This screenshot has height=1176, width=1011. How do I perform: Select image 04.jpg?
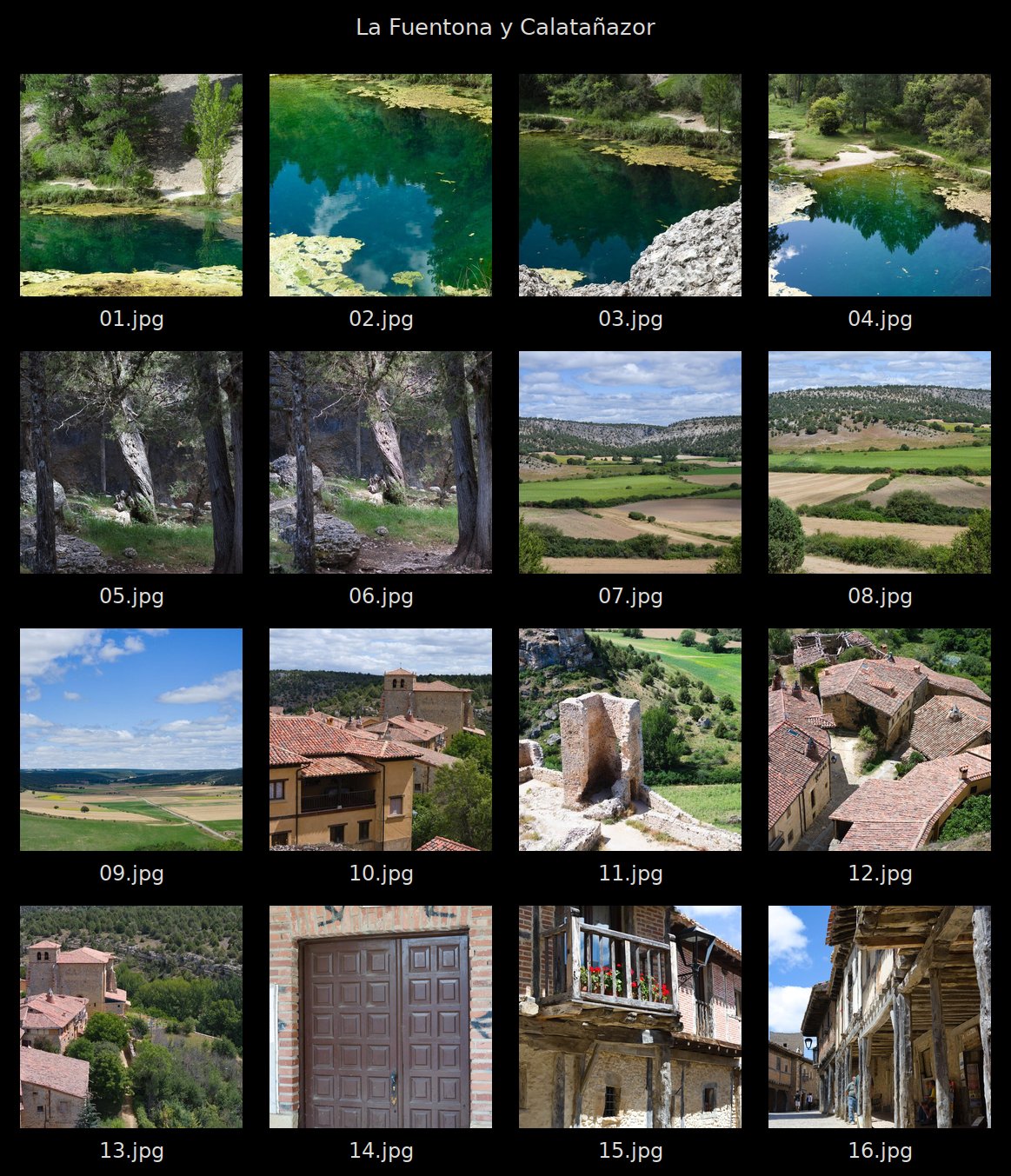click(880, 185)
